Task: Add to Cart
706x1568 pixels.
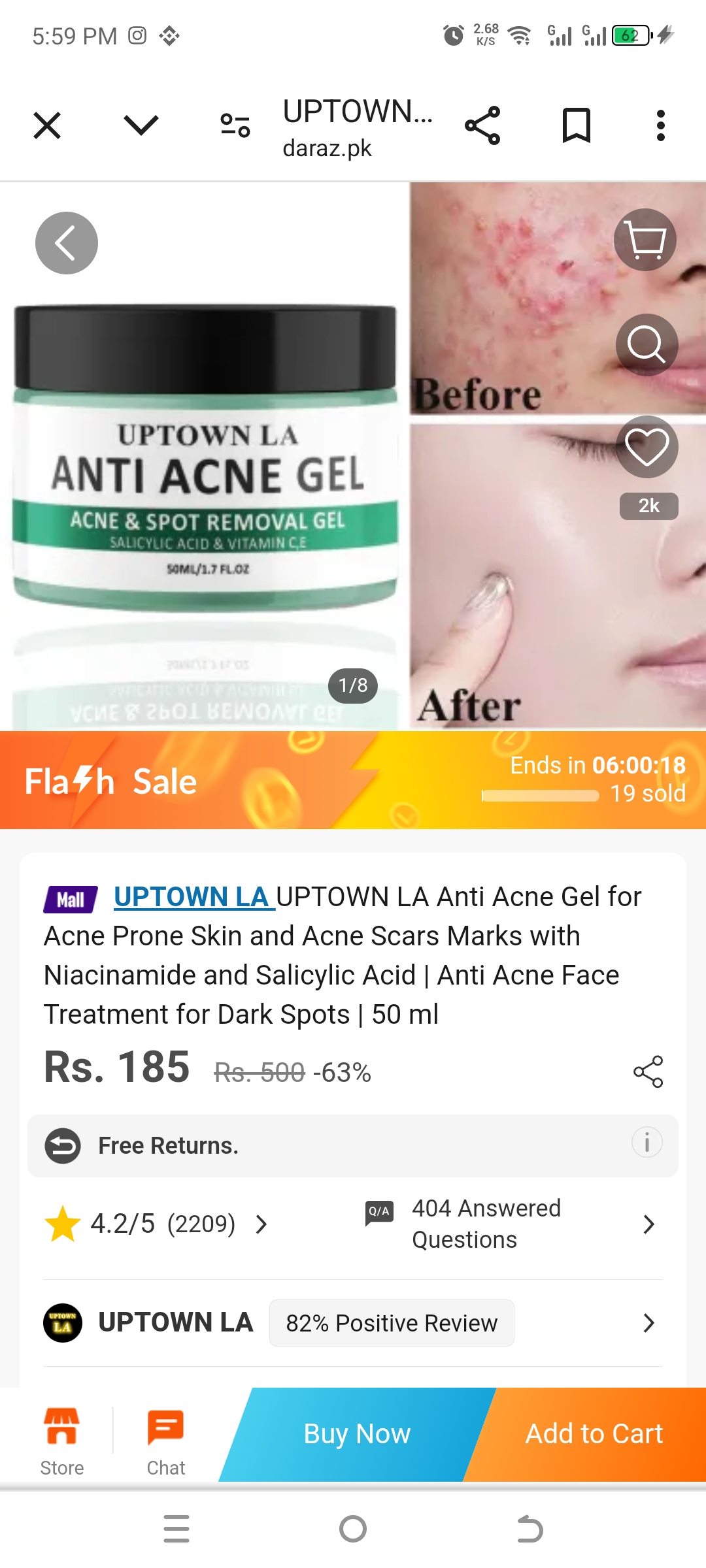Action: [x=594, y=1434]
